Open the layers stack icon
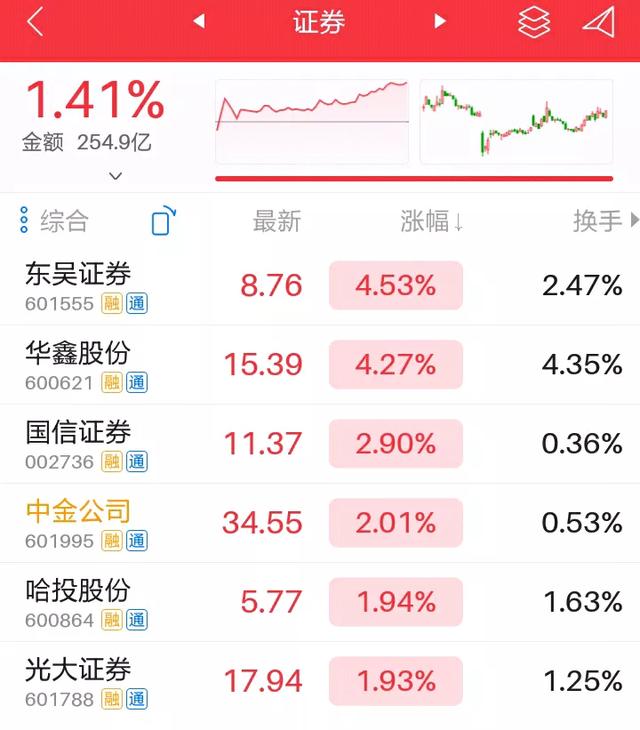The image size is (640, 730). 534,23
